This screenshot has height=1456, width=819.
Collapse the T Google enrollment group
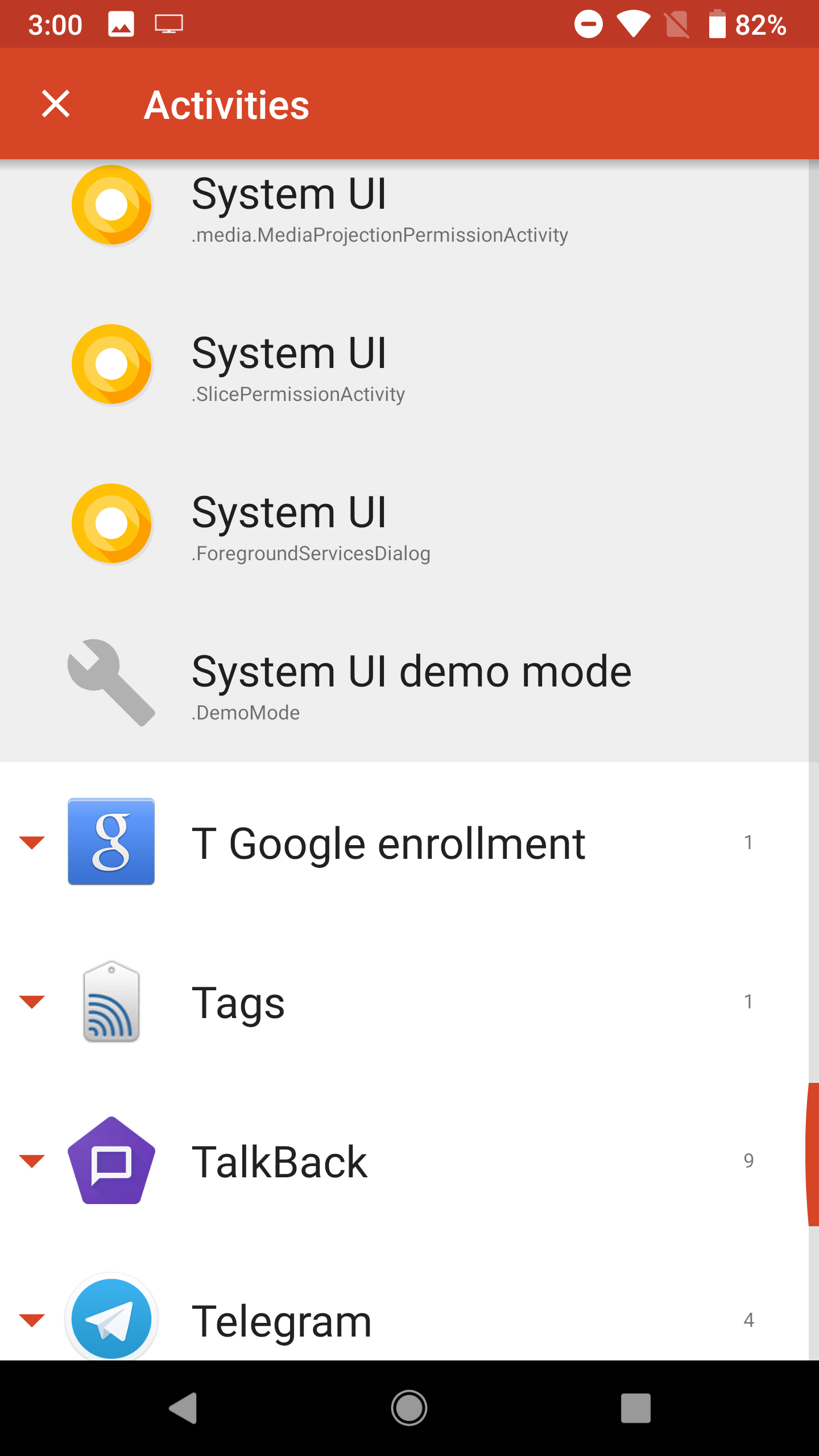[32, 843]
